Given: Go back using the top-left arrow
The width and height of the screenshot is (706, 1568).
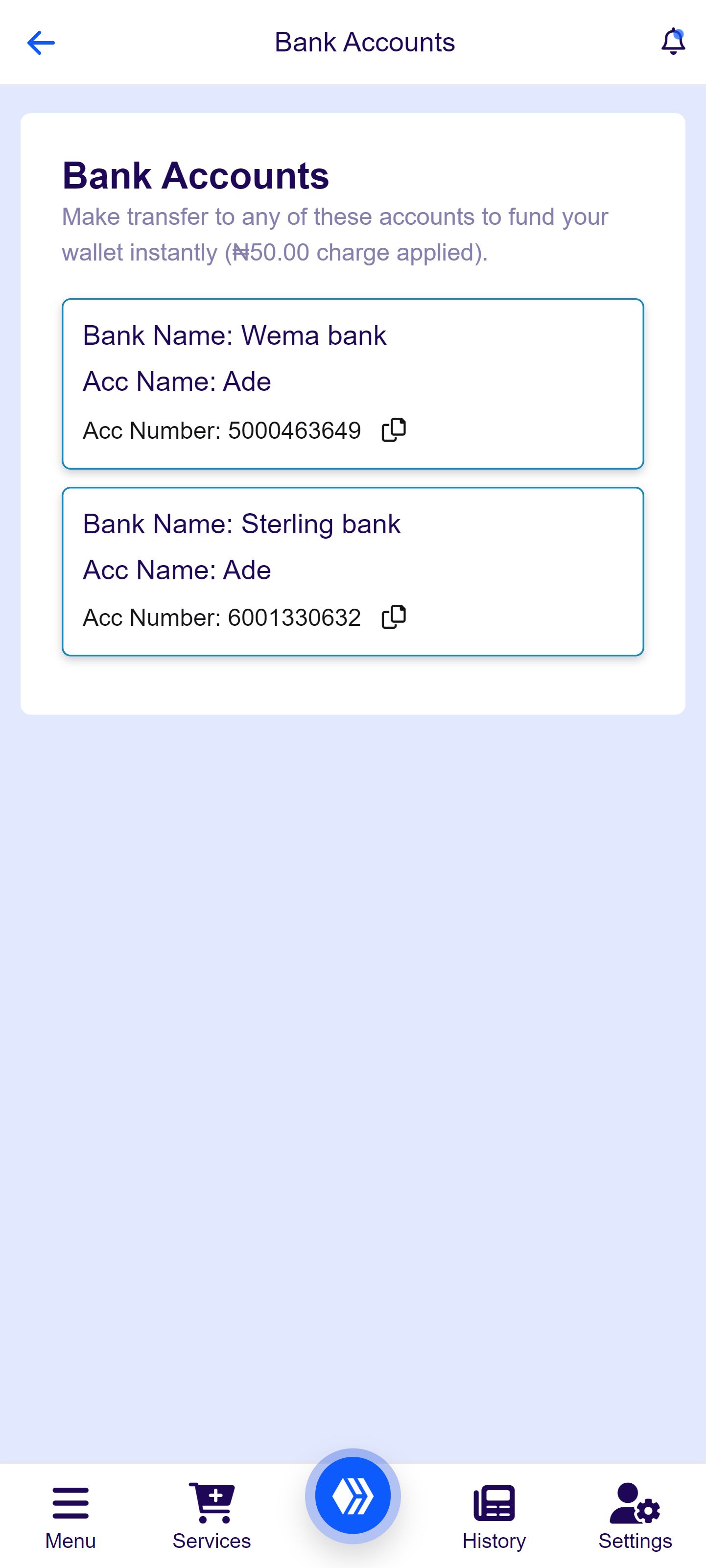Looking at the screenshot, I should click(41, 43).
